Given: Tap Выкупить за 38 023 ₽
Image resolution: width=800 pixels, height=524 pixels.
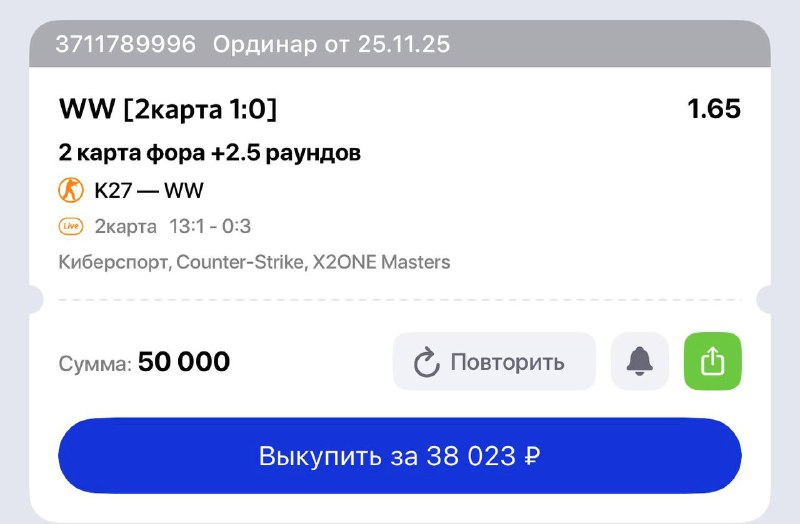Looking at the screenshot, I should (x=400, y=457).
